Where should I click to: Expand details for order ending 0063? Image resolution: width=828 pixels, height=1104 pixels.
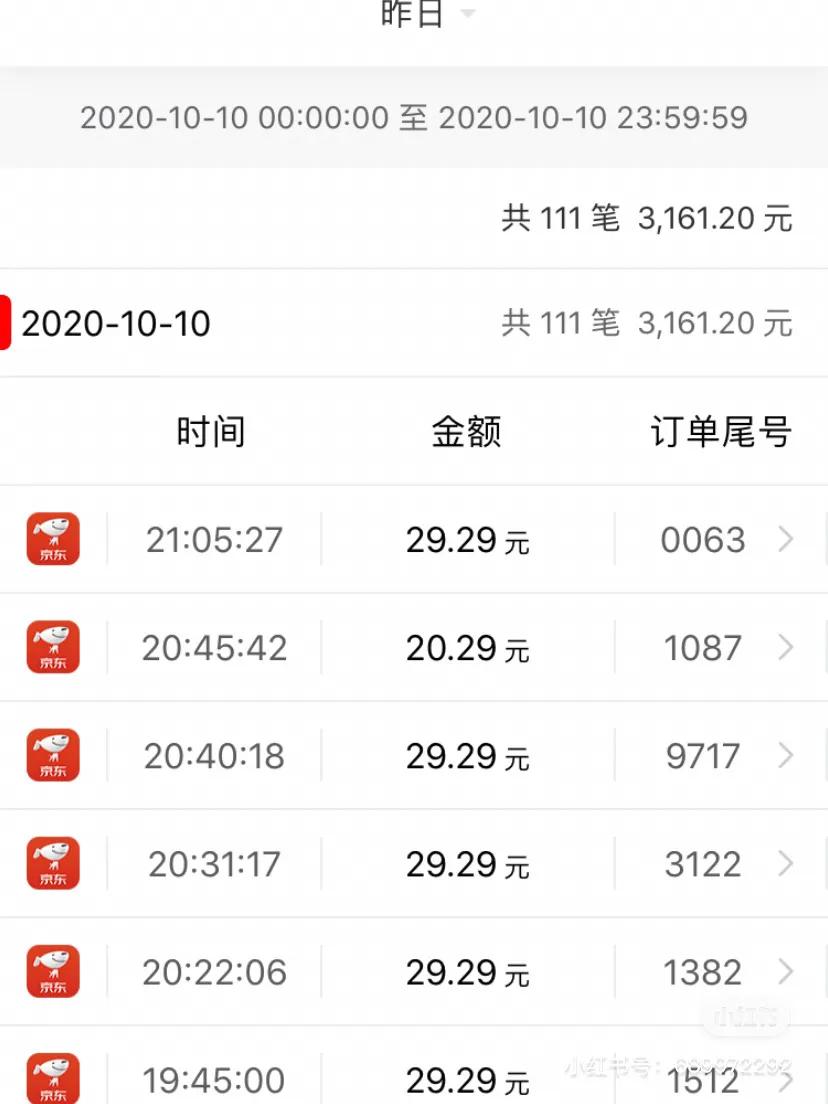pos(787,540)
